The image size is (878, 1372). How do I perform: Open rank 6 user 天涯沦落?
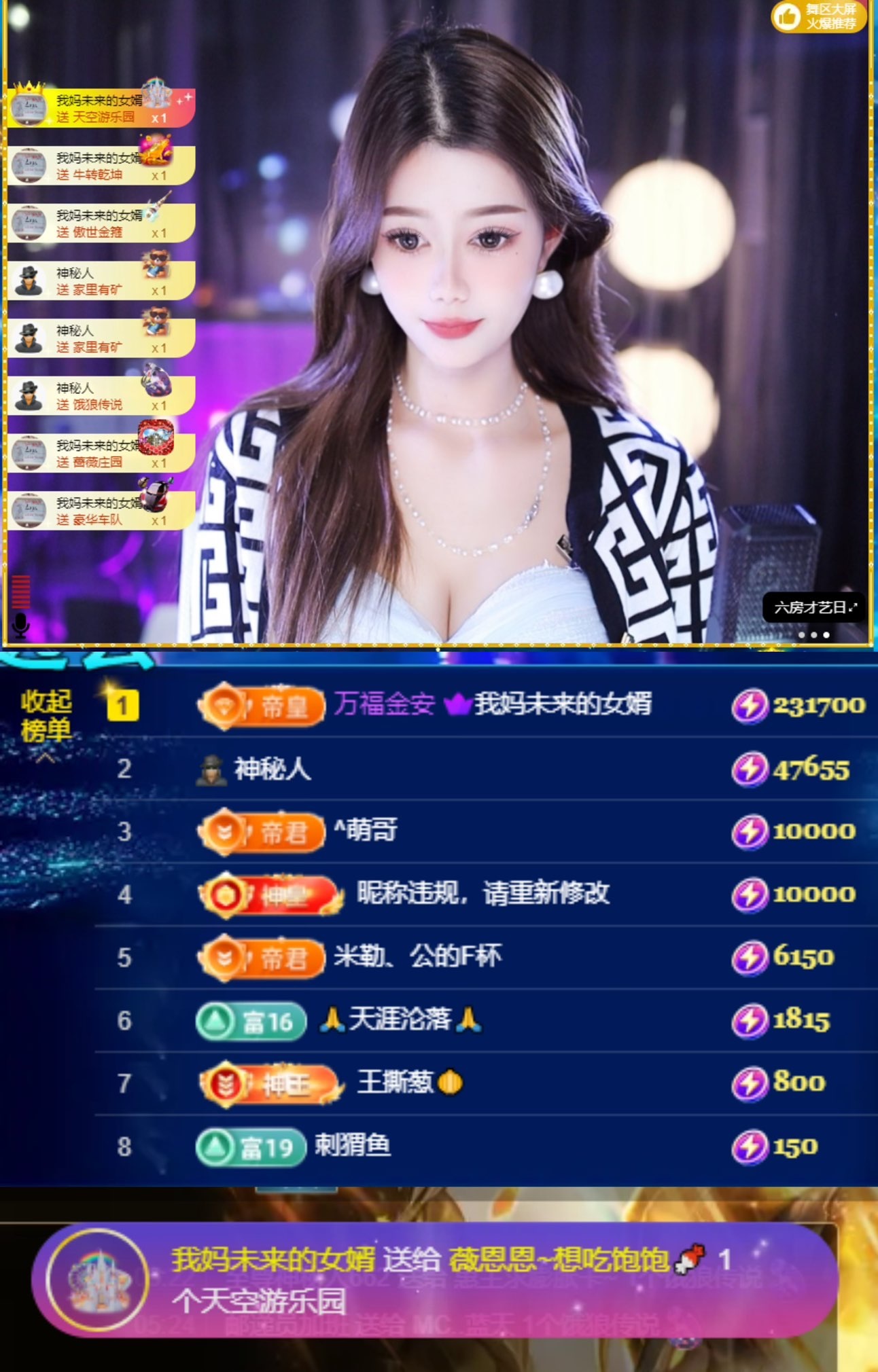tap(400, 1019)
